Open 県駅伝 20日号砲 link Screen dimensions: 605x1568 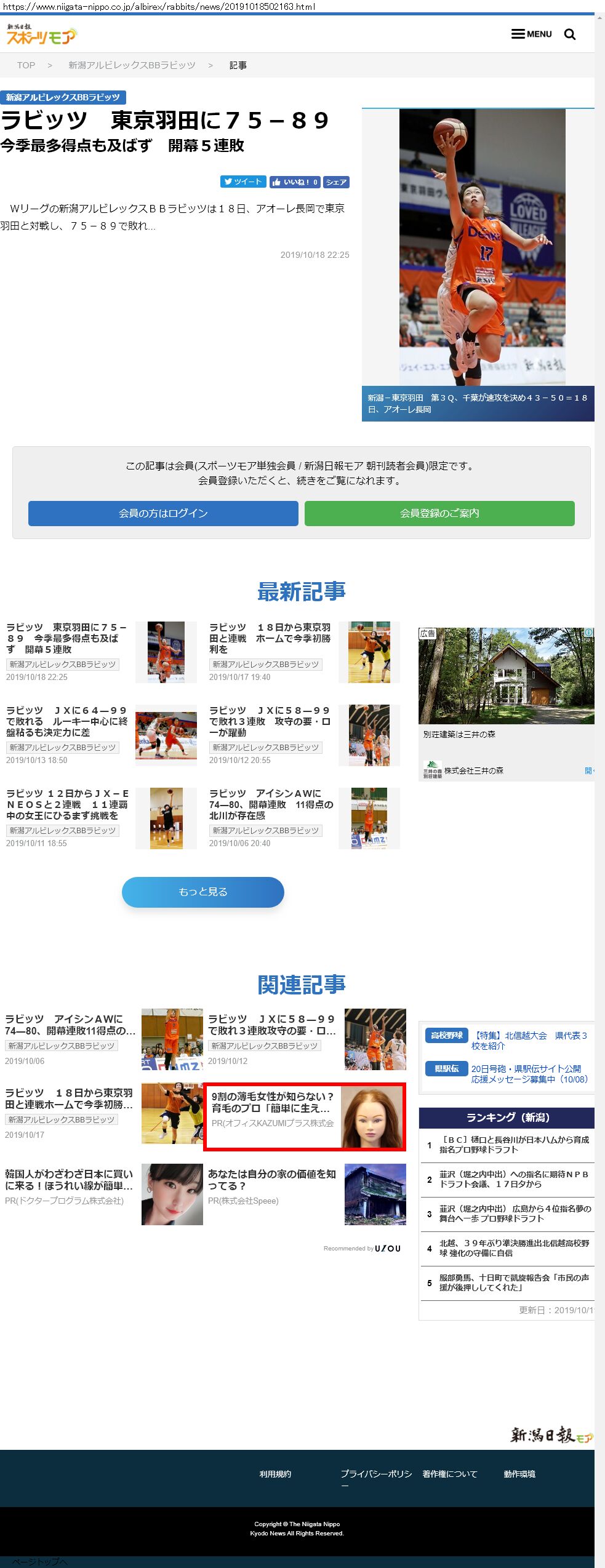click(x=529, y=1073)
